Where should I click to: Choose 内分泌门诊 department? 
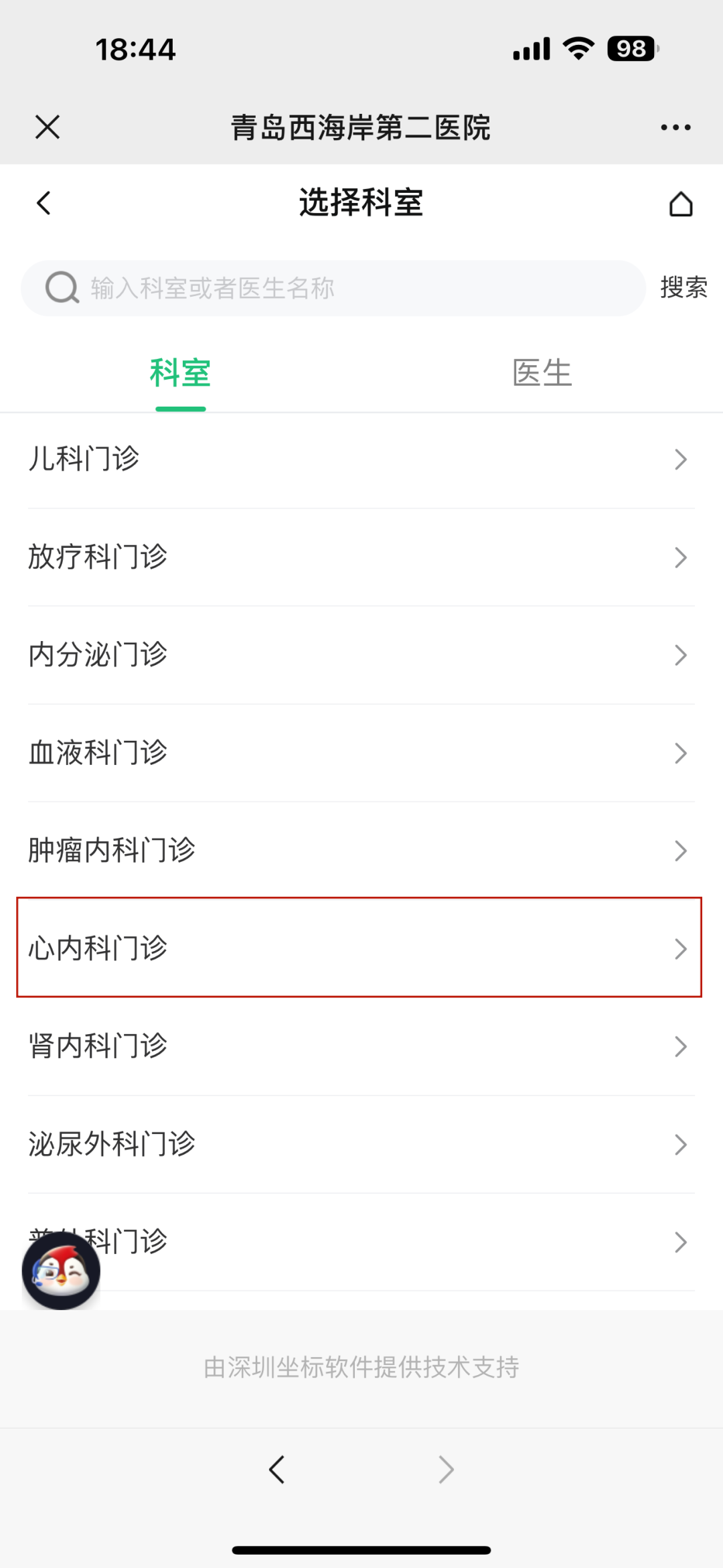click(x=360, y=655)
